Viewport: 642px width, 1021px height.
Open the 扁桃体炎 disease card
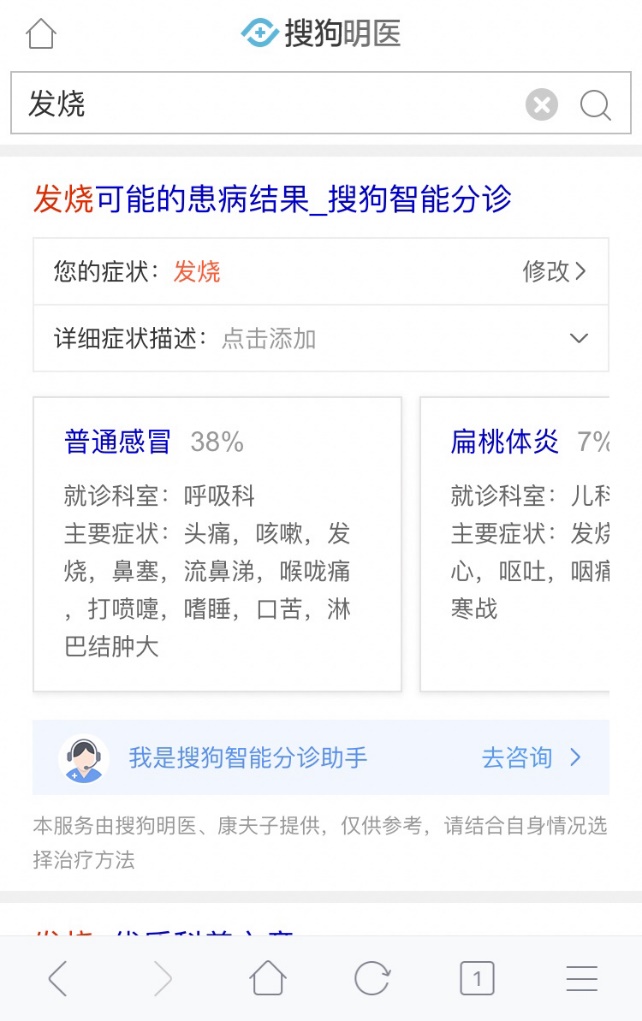[515, 543]
